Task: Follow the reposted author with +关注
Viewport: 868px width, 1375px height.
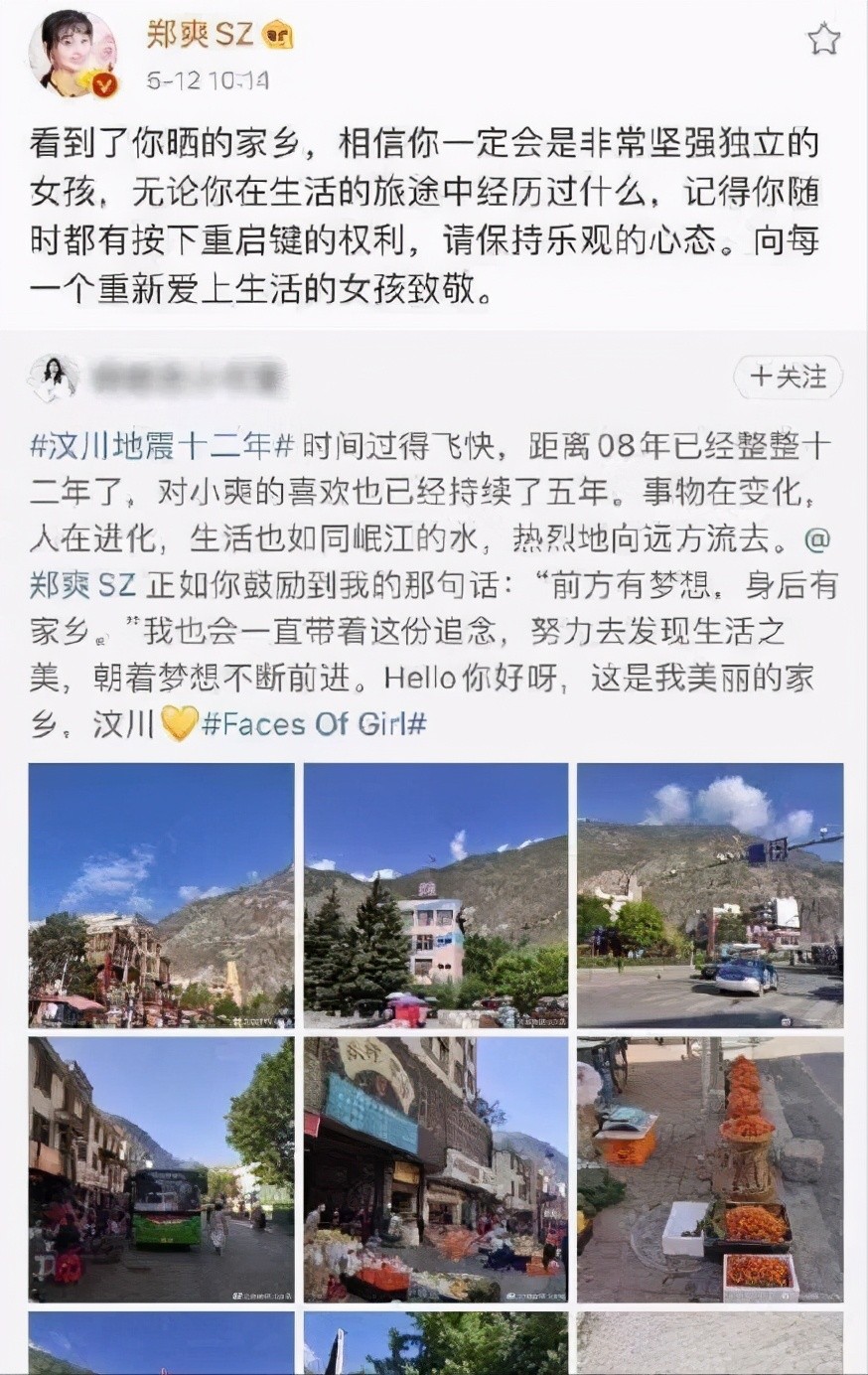Action: tap(789, 378)
